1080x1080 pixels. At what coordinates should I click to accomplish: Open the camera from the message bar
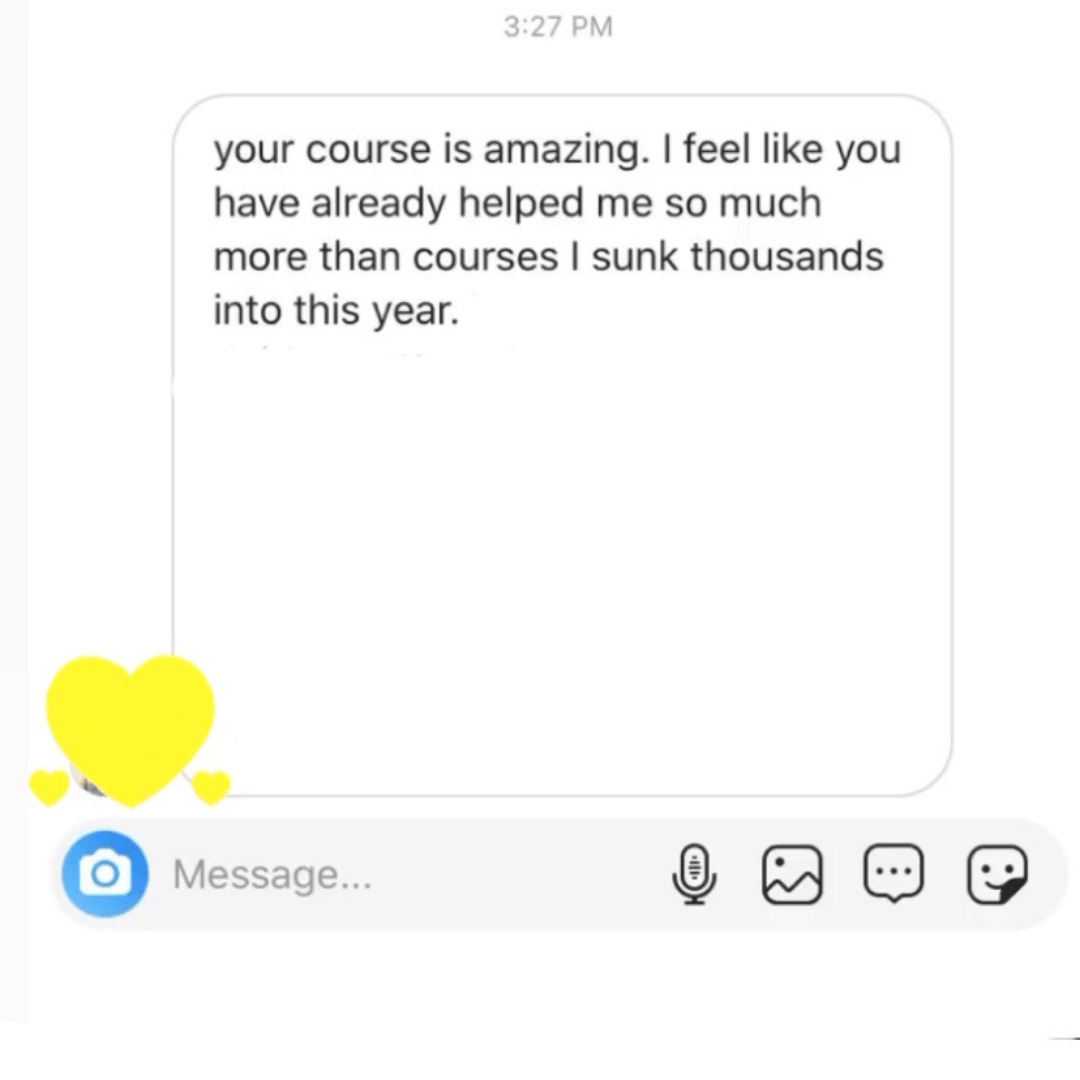pos(104,874)
